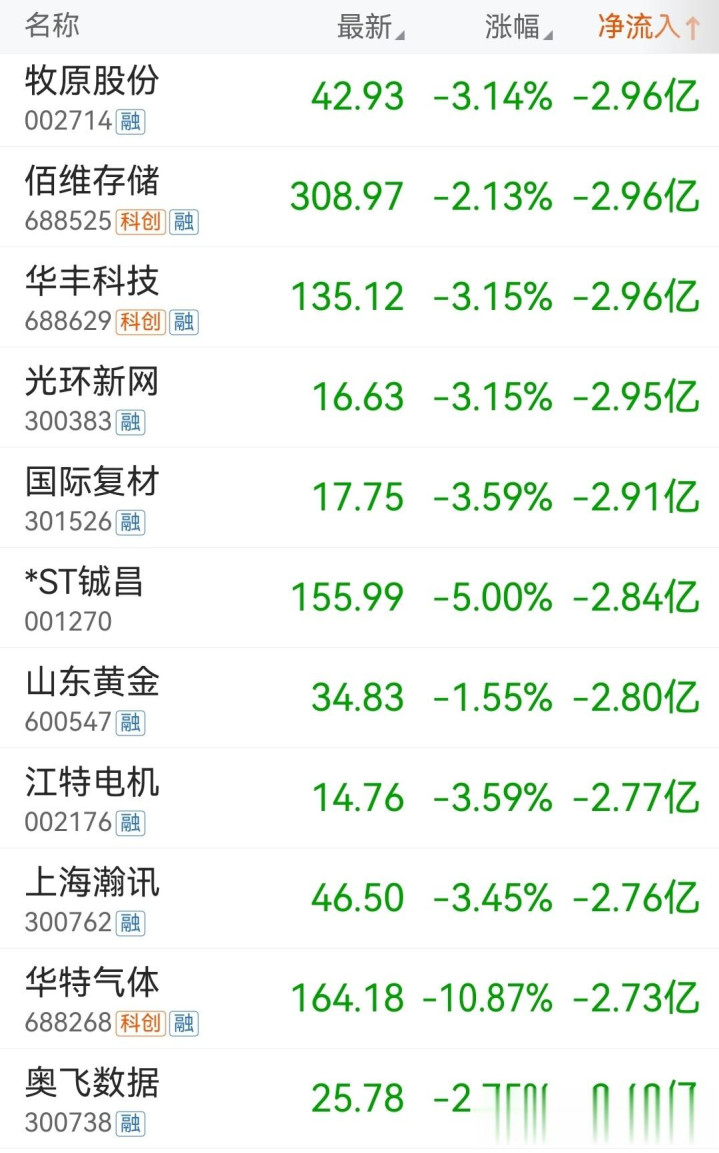
Task: Open the 江特电机 row
Action: (x=360, y=798)
